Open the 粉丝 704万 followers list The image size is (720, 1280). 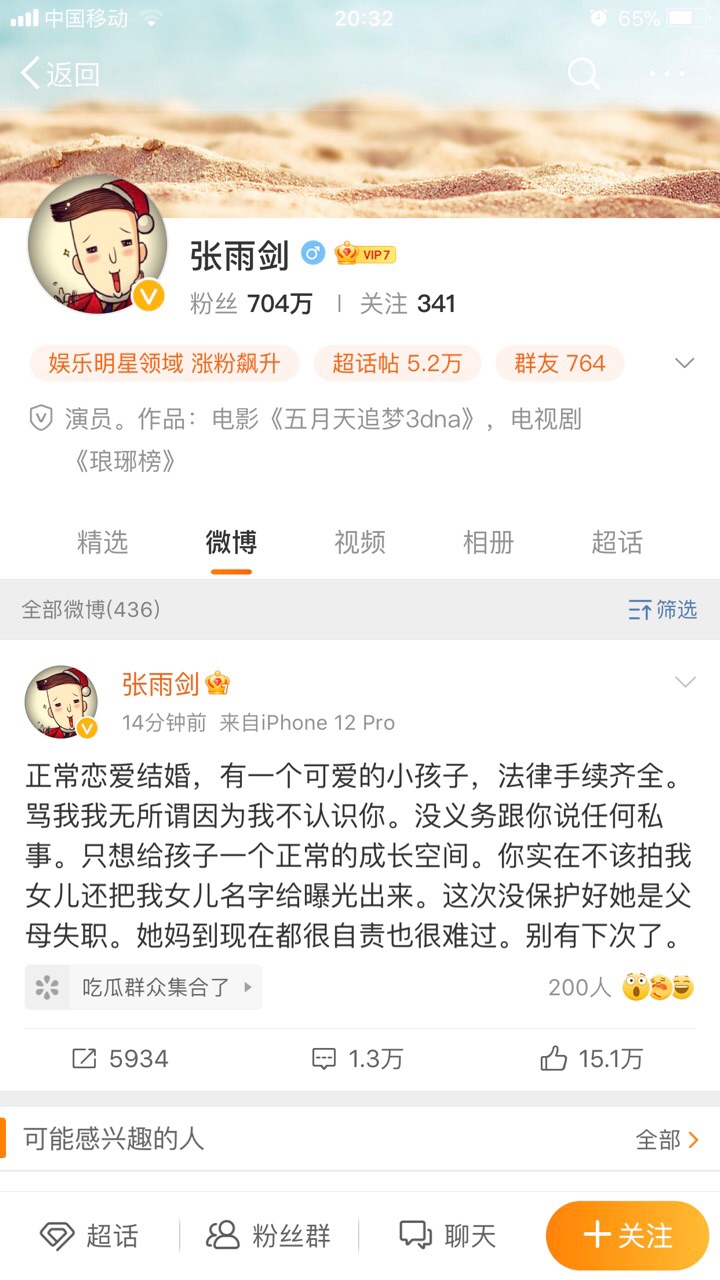[251, 304]
